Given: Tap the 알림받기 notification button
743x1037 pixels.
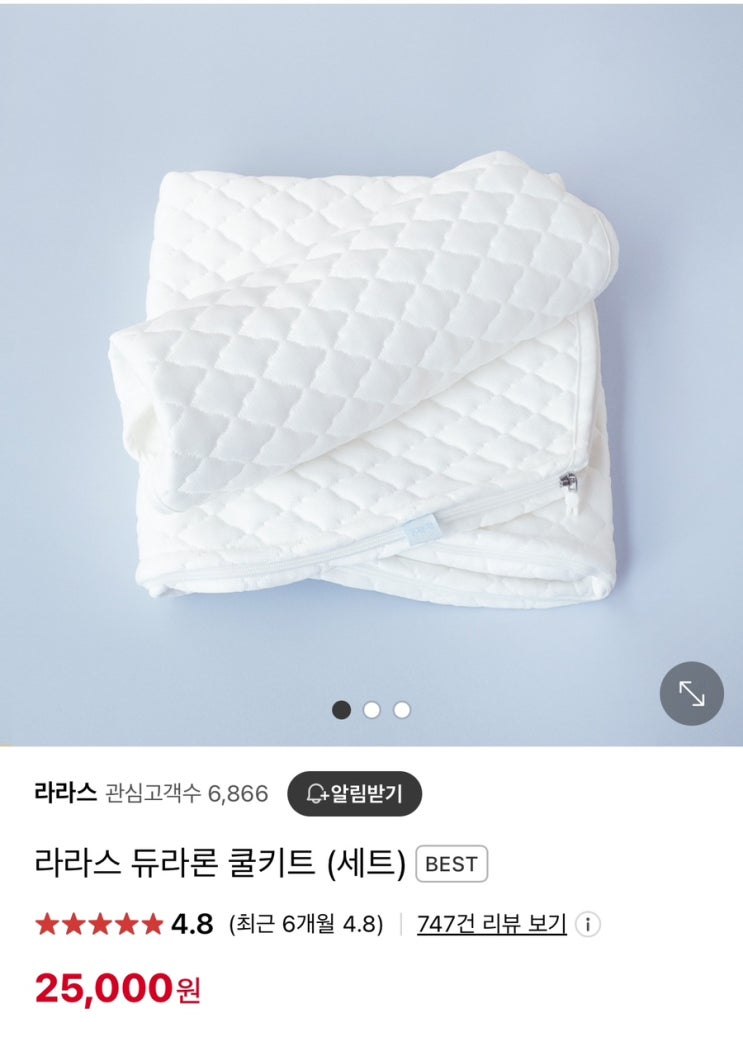Looking at the screenshot, I should tap(355, 794).
